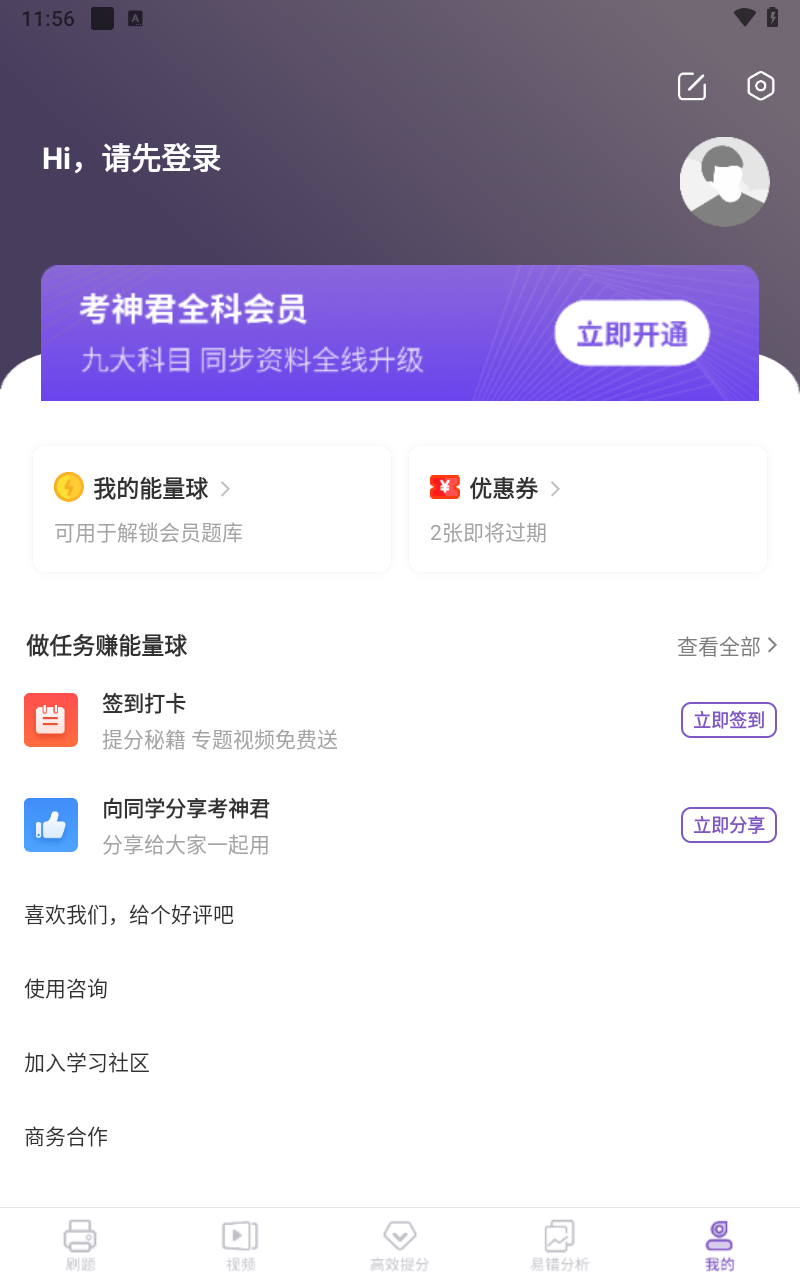The height and width of the screenshot is (1280, 800).
Task: Open 商务合作 row
Action: pyautogui.click(x=66, y=1137)
